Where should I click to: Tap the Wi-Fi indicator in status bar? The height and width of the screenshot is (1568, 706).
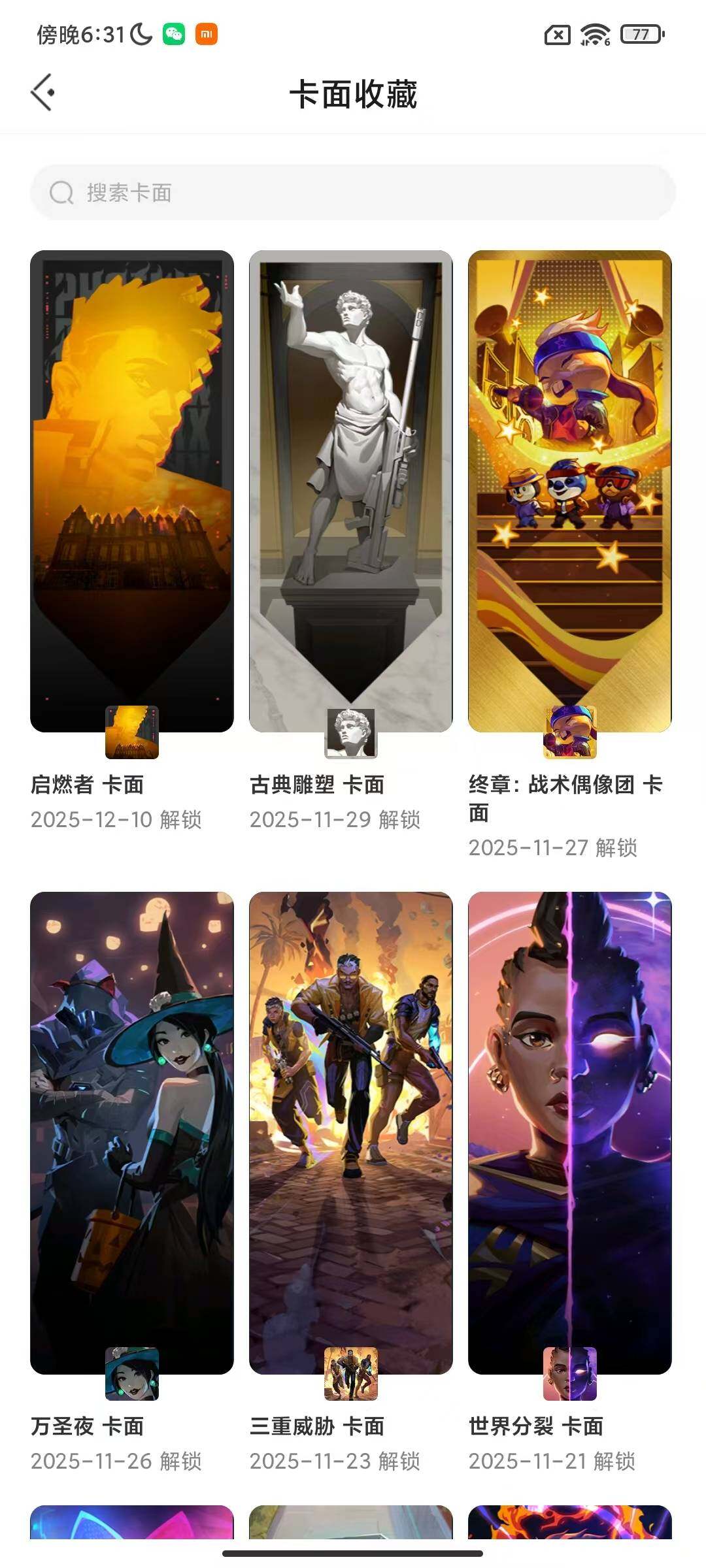(x=594, y=35)
